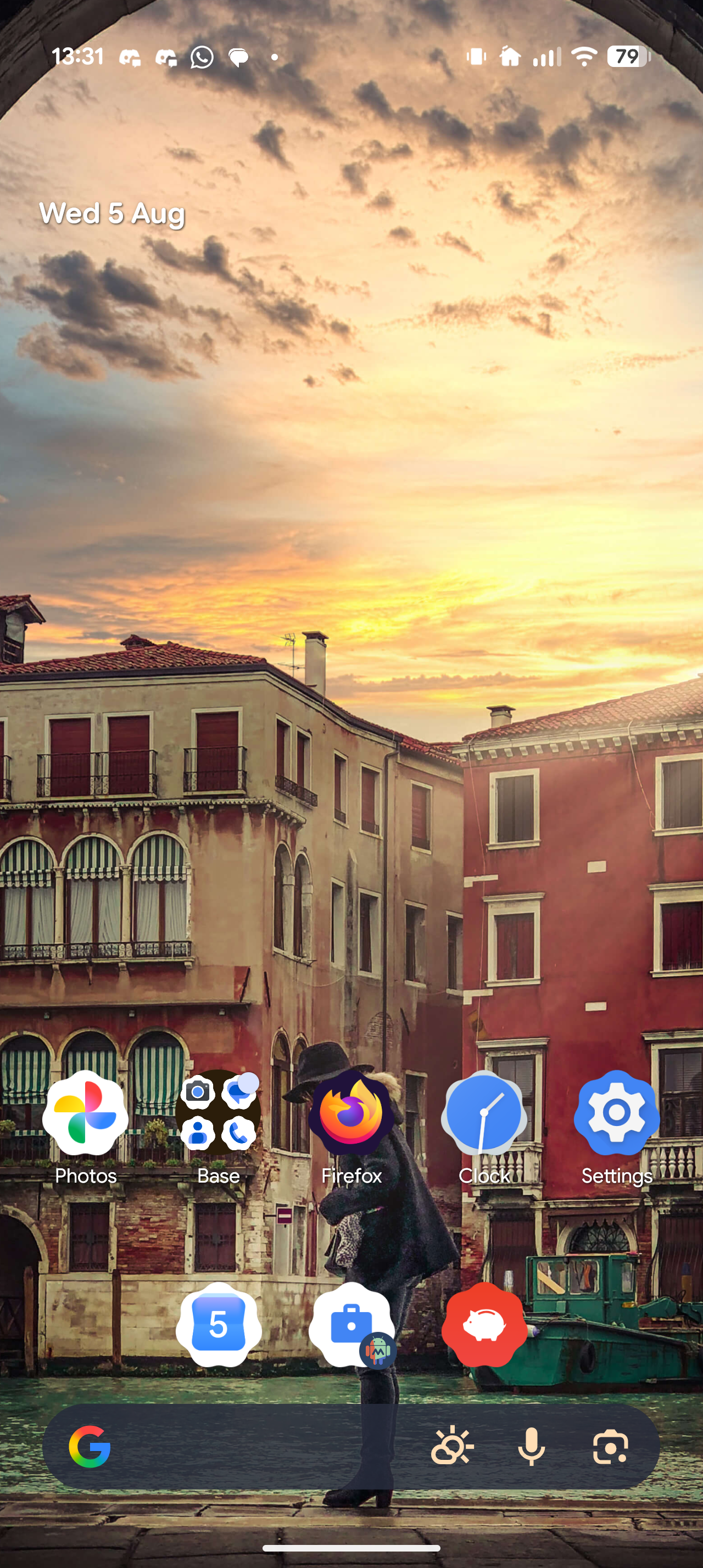Open the red piggy bank app
703x1568 pixels.
click(484, 1325)
